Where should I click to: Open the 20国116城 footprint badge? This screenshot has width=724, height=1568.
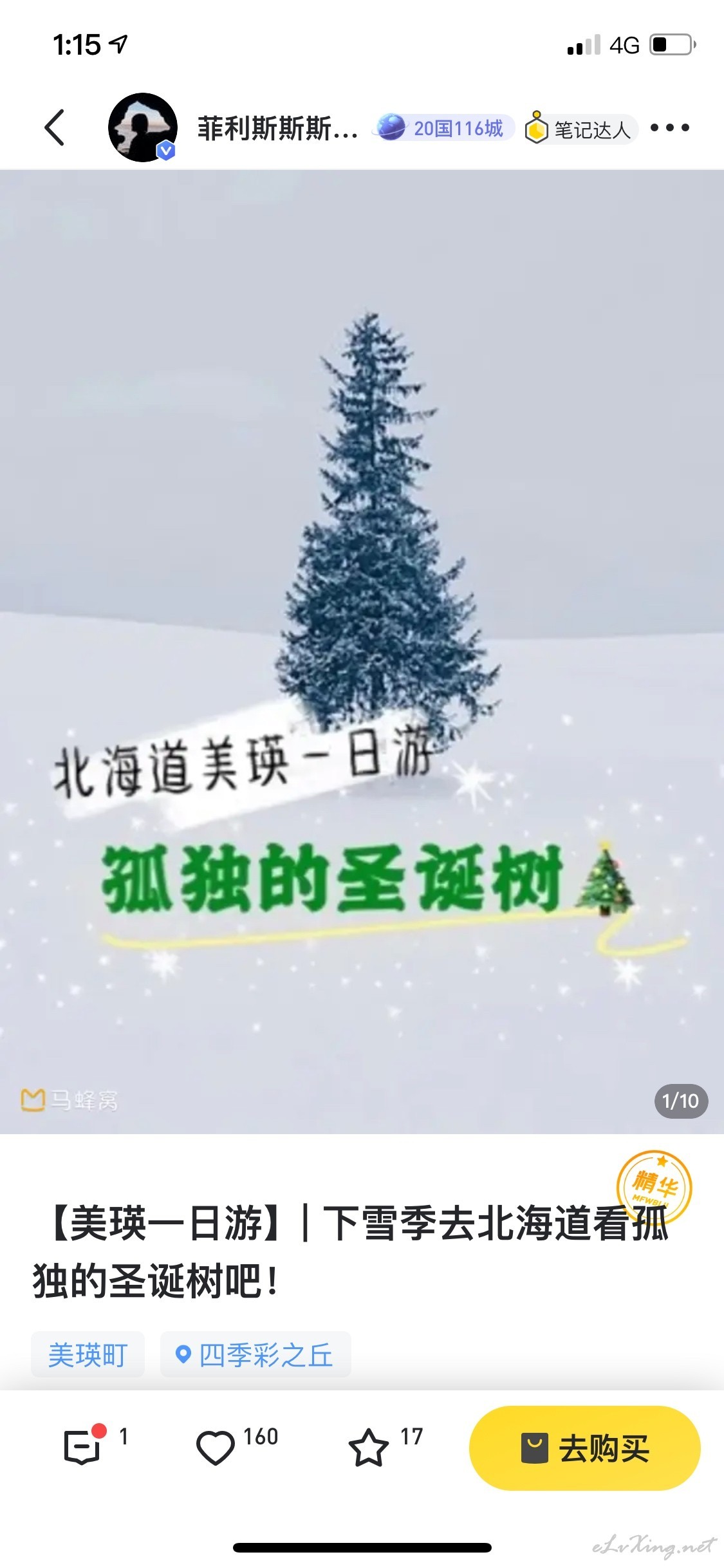point(444,128)
